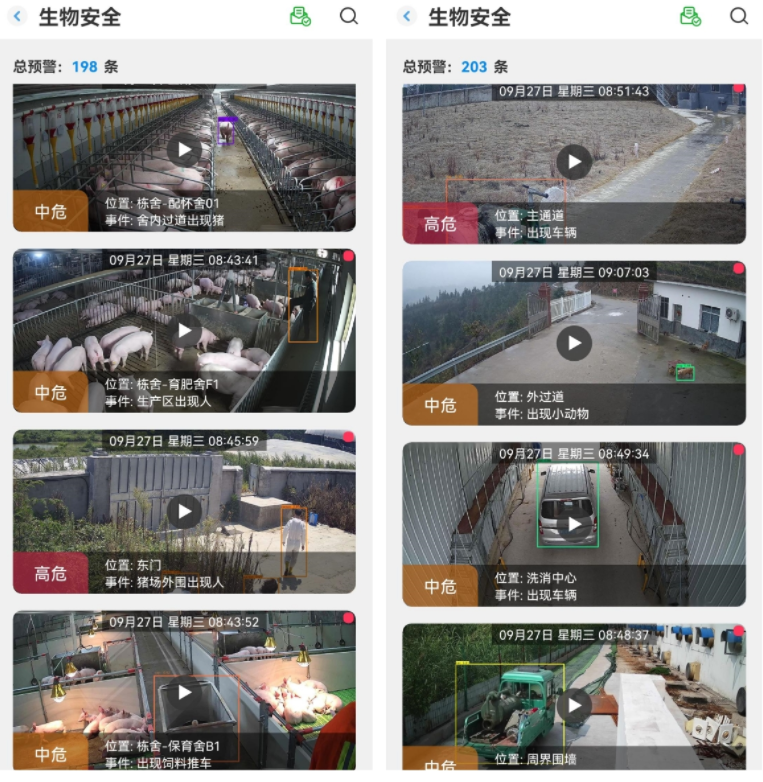Open the high-risk 主通道 alert about 出现车辆
The width and height of the screenshot is (763, 782).
click(x=574, y=162)
